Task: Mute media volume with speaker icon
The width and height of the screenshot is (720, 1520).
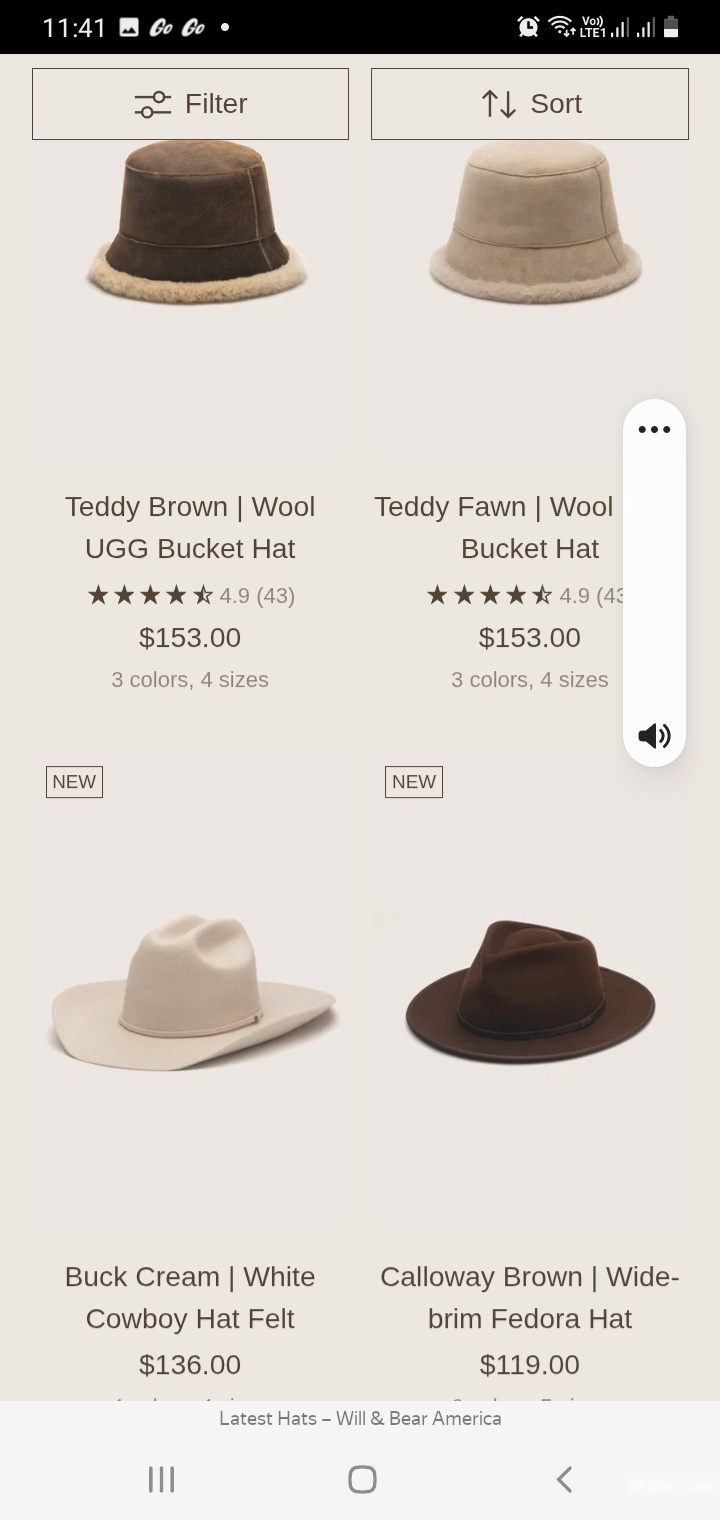Action: [654, 736]
